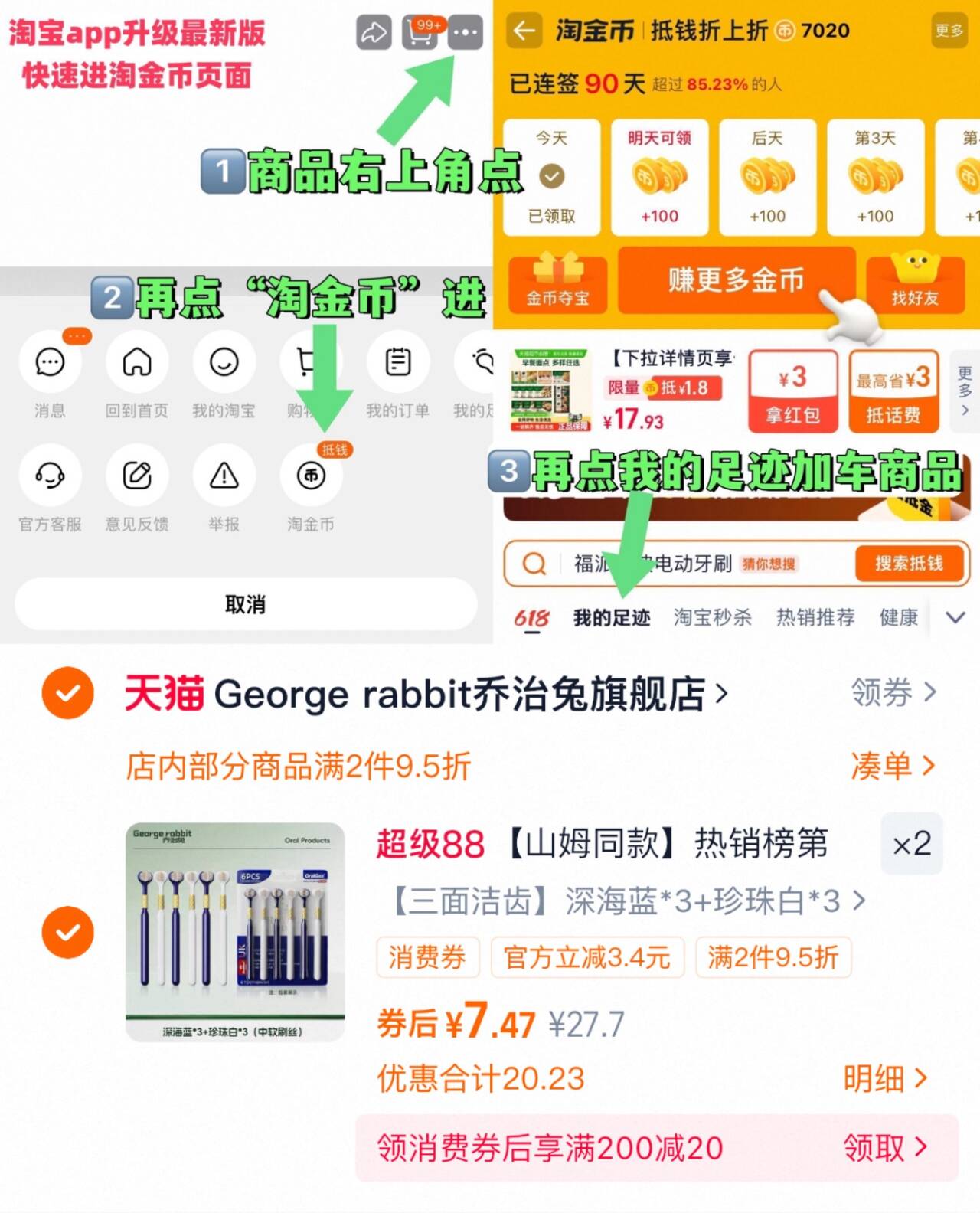Screen dimensions: 980x1213
Task: Open 官方客服 customer service
Action: 50,476
